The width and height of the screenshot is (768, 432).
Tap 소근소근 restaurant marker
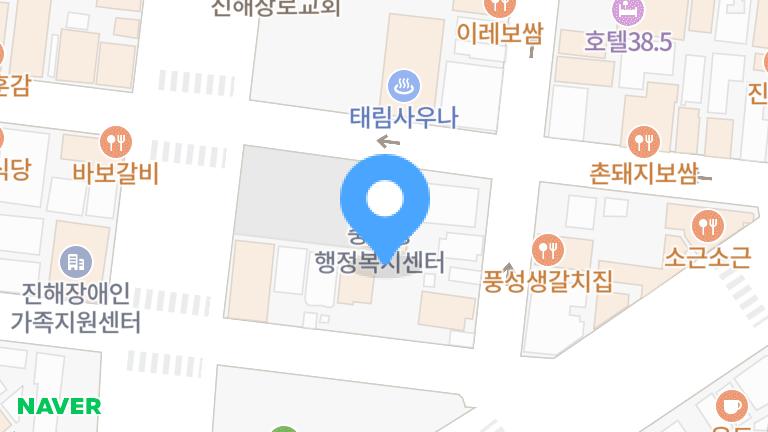pos(707,225)
